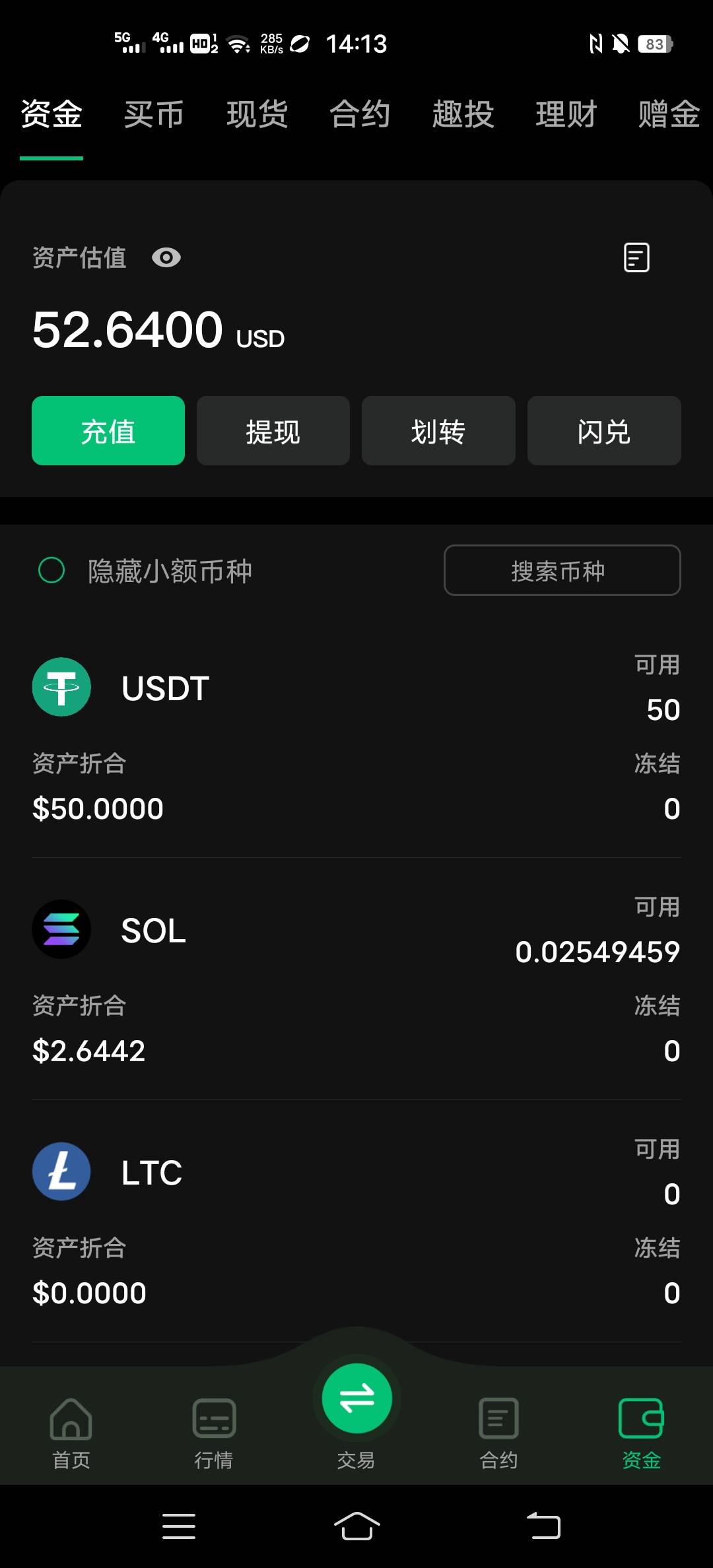Viewport: 713px width, 1568px height.
Task: Switch to the 买币 top tab
Action: tap(154, 114)
